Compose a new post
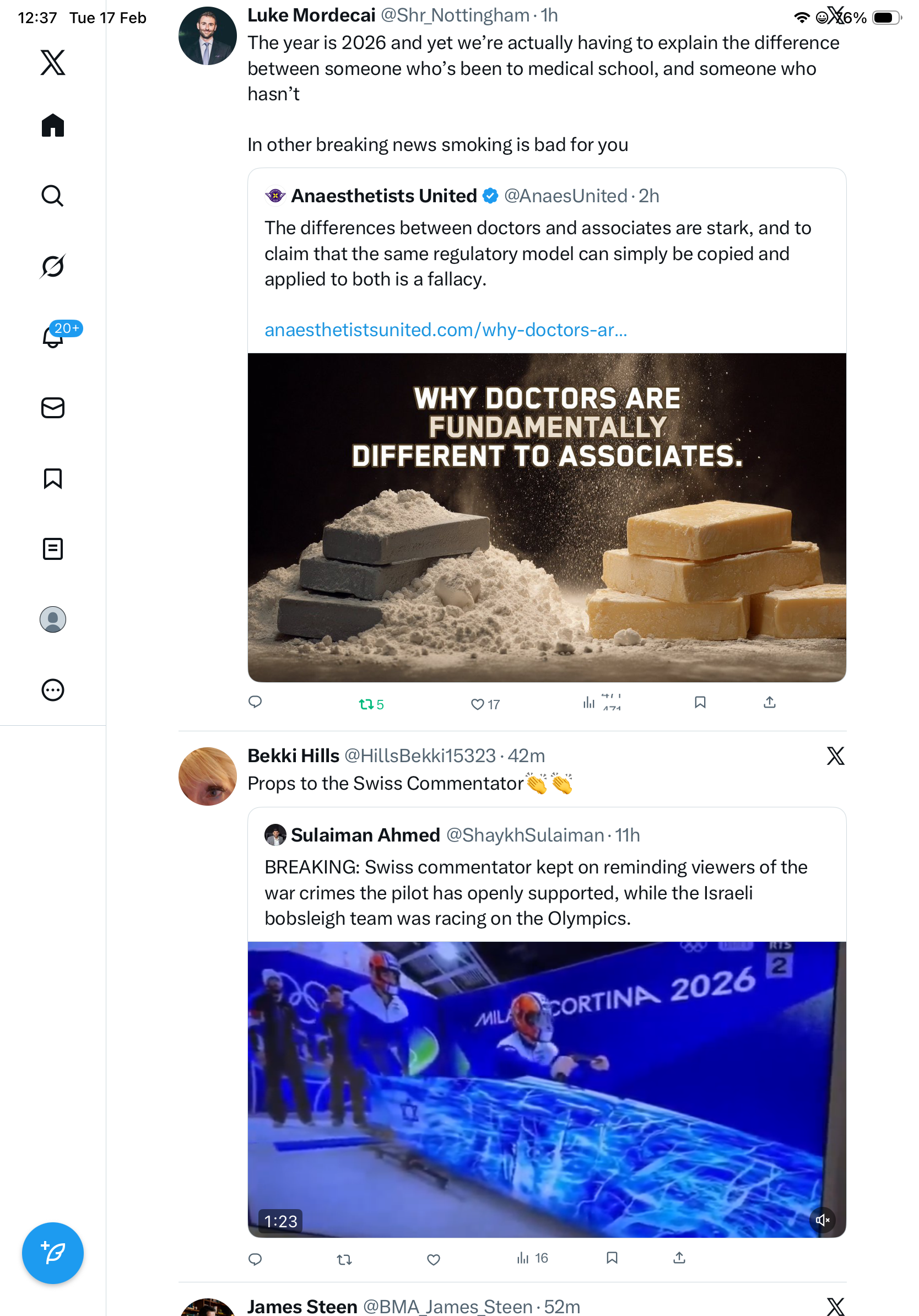 pyautogui.click(x=53, y=1253)
